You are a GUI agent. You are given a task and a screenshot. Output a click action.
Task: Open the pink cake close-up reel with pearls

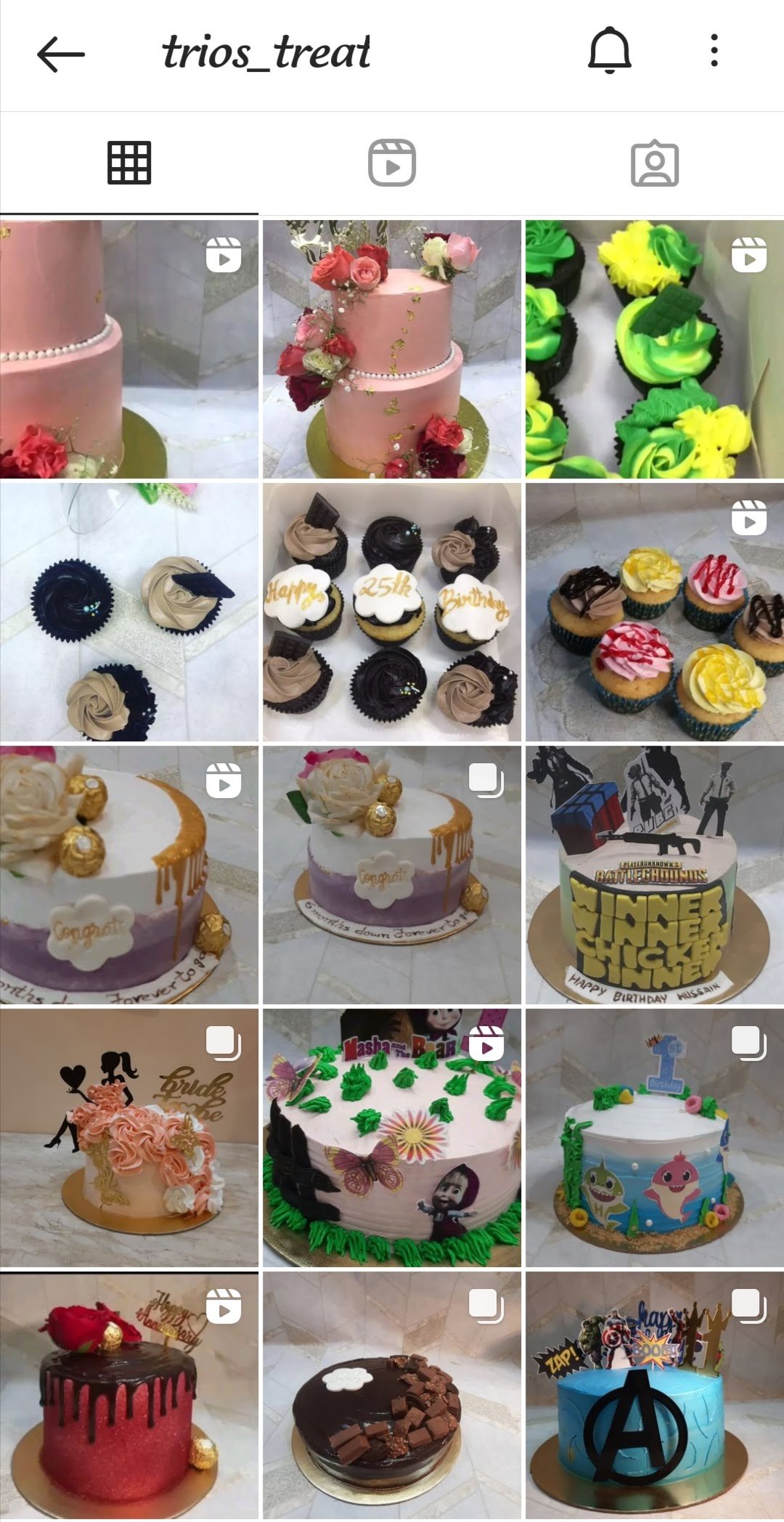coord(129,349)
